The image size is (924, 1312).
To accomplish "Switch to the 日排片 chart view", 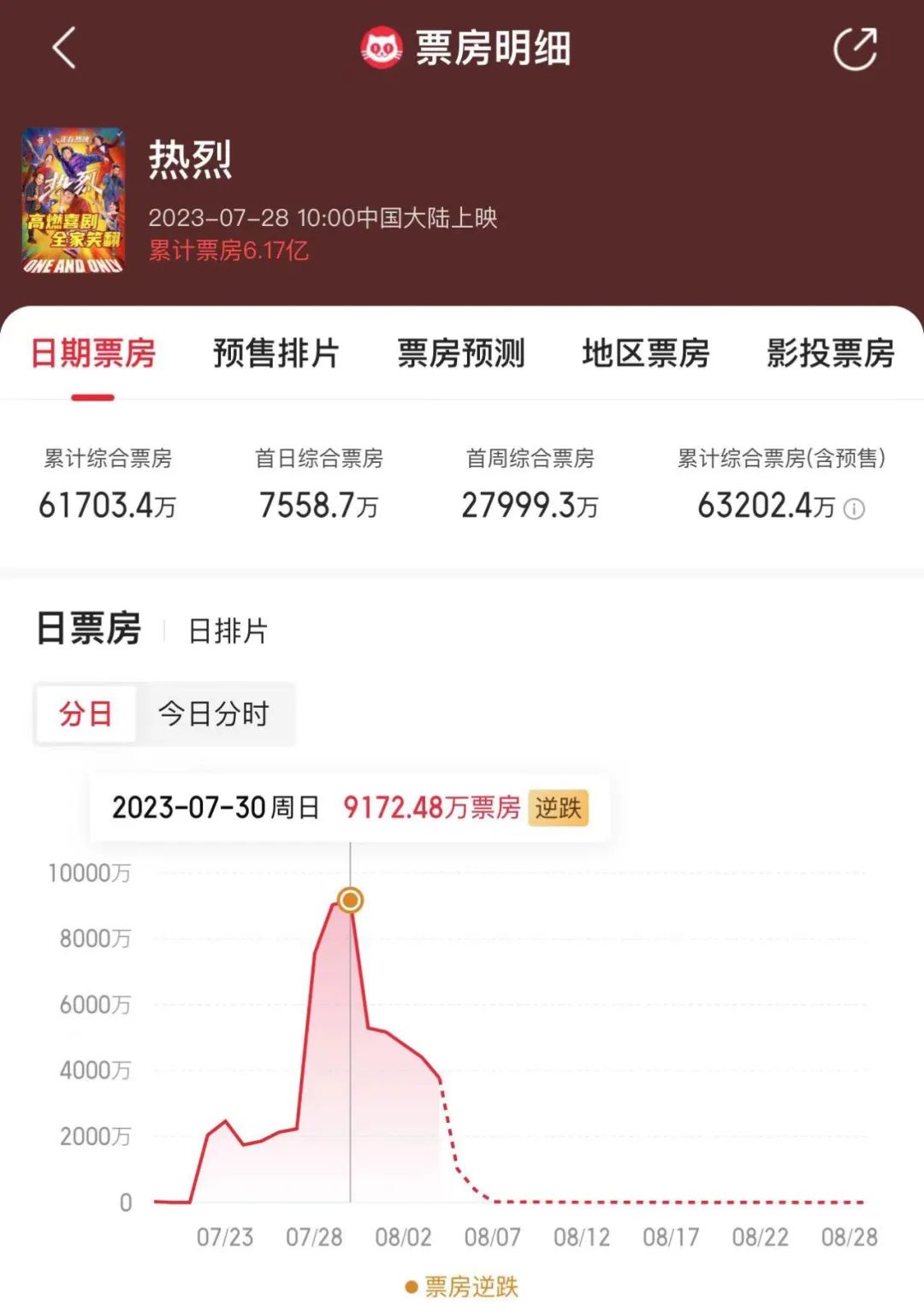I will pos(228,631).
